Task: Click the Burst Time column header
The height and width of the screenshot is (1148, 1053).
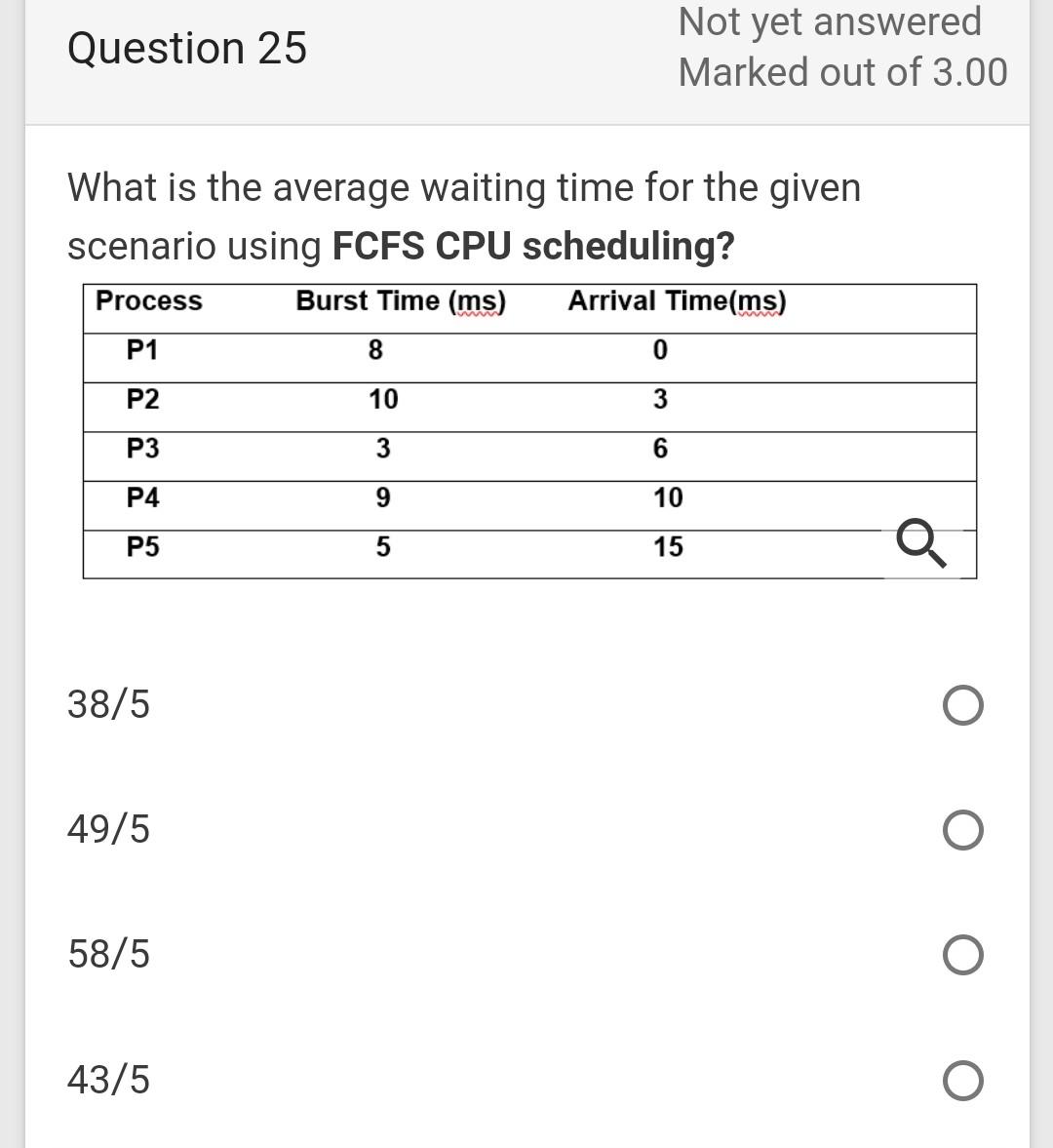Action: pyautogui.click(x=401, y=301)
